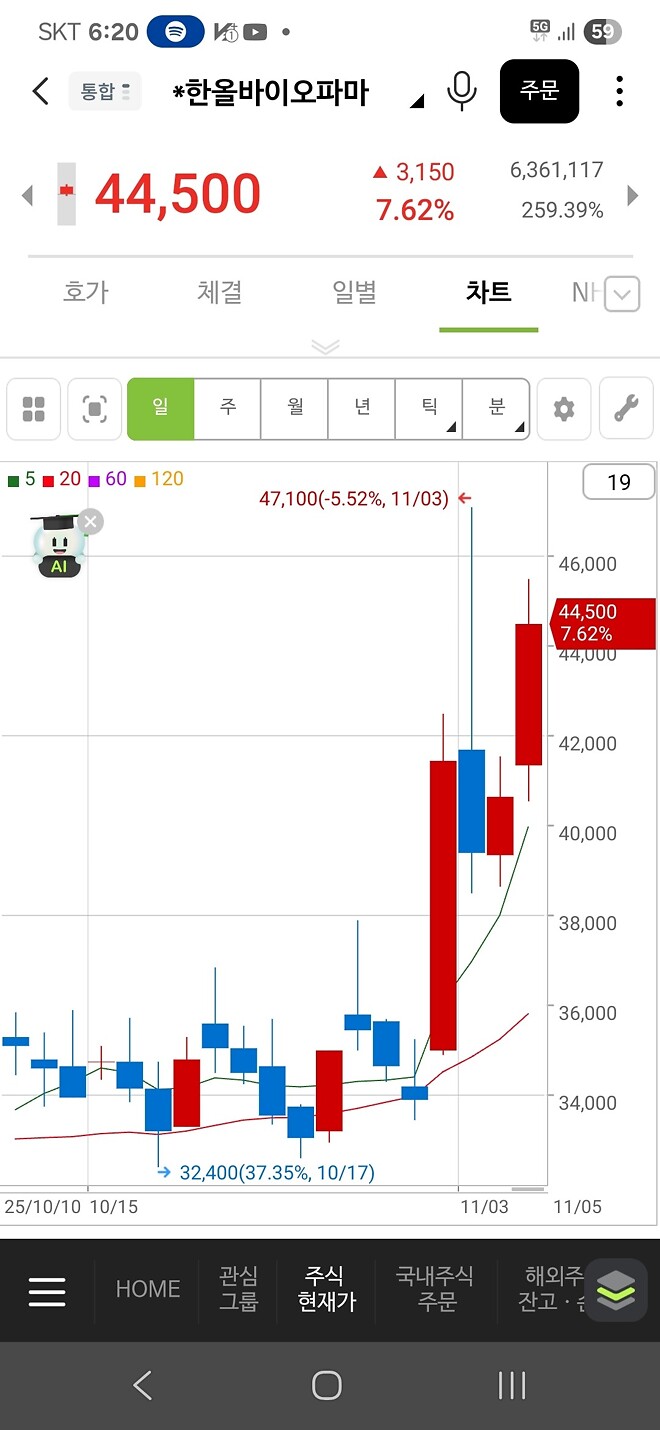Switch to the 체결 tab
Viewport: 660px width, 1430px height.
[x=219, y=292]
